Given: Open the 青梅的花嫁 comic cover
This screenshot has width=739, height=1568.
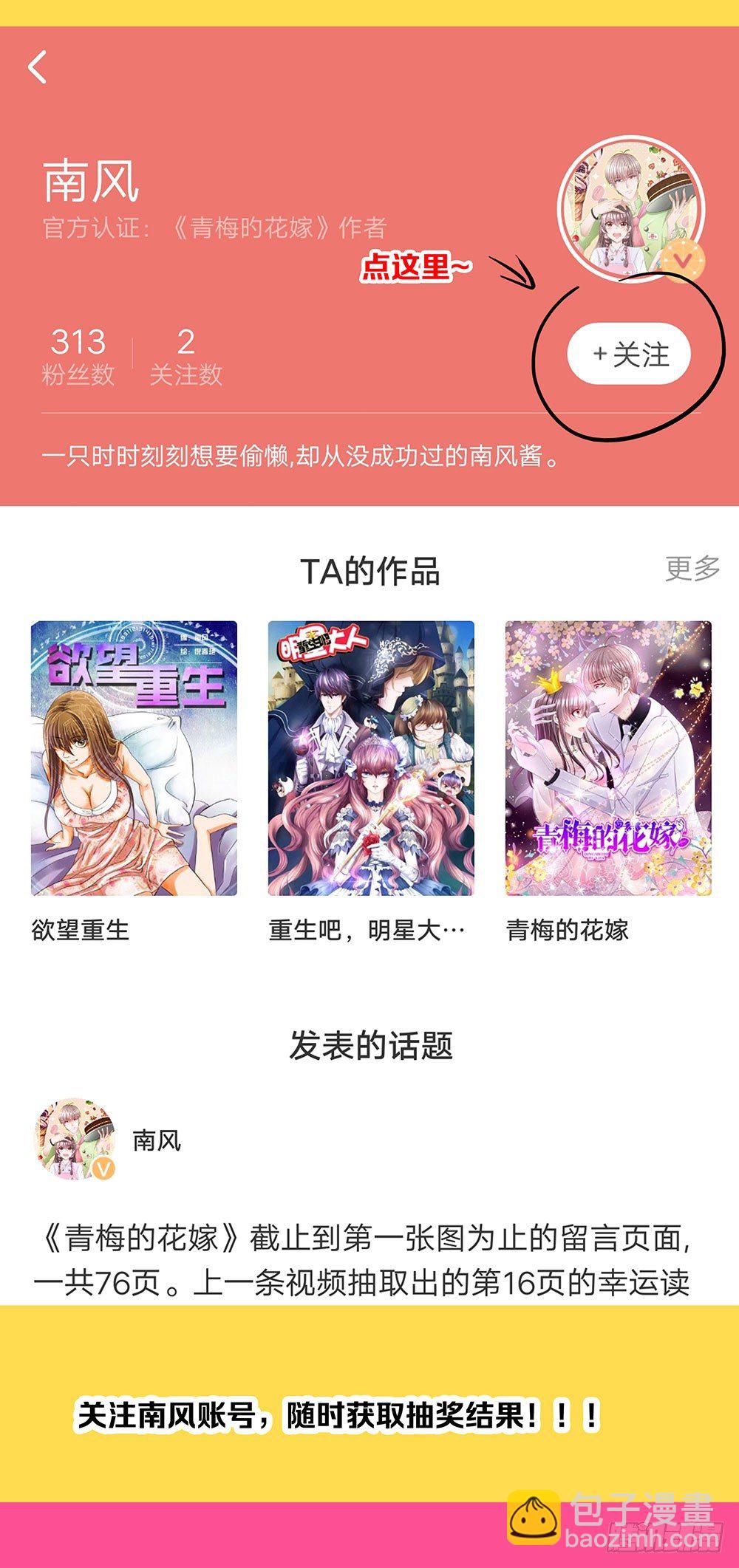Looking at the screenshot, I should (605, 759).
